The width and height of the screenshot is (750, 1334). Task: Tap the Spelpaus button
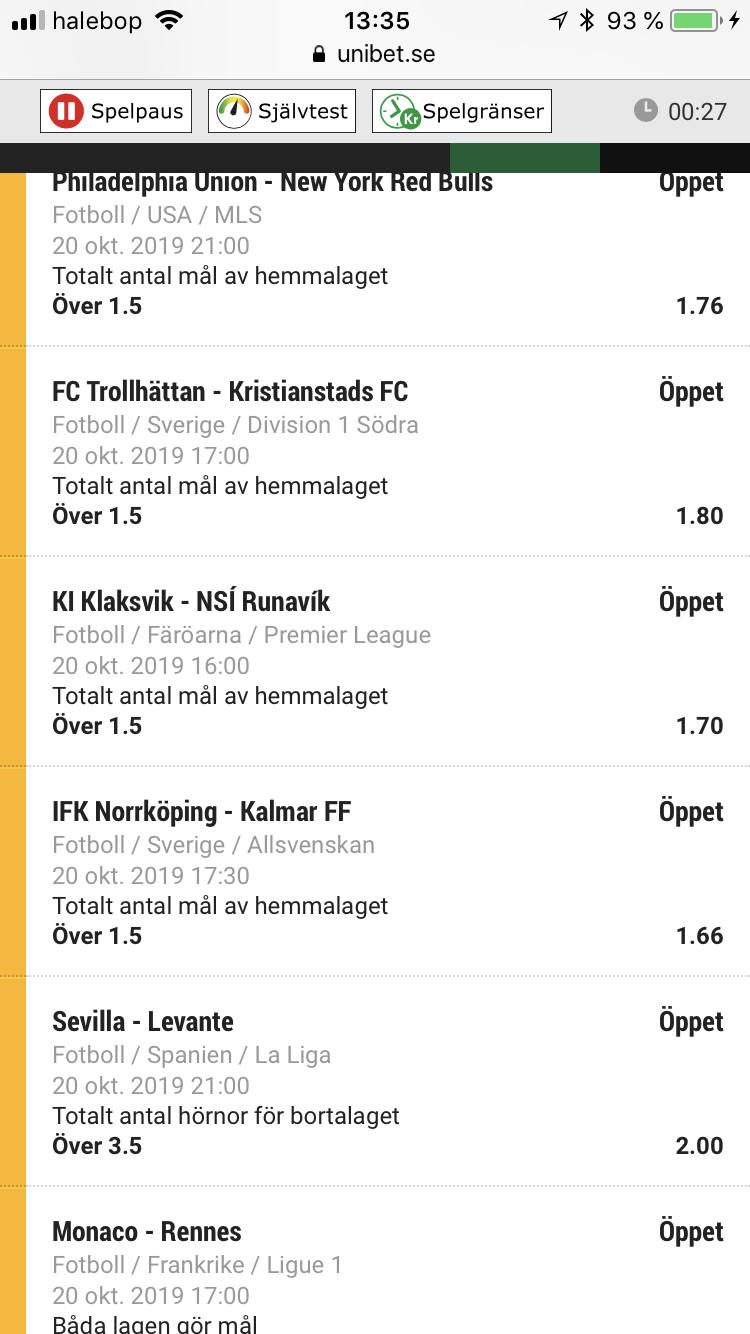tap(116, 111)
